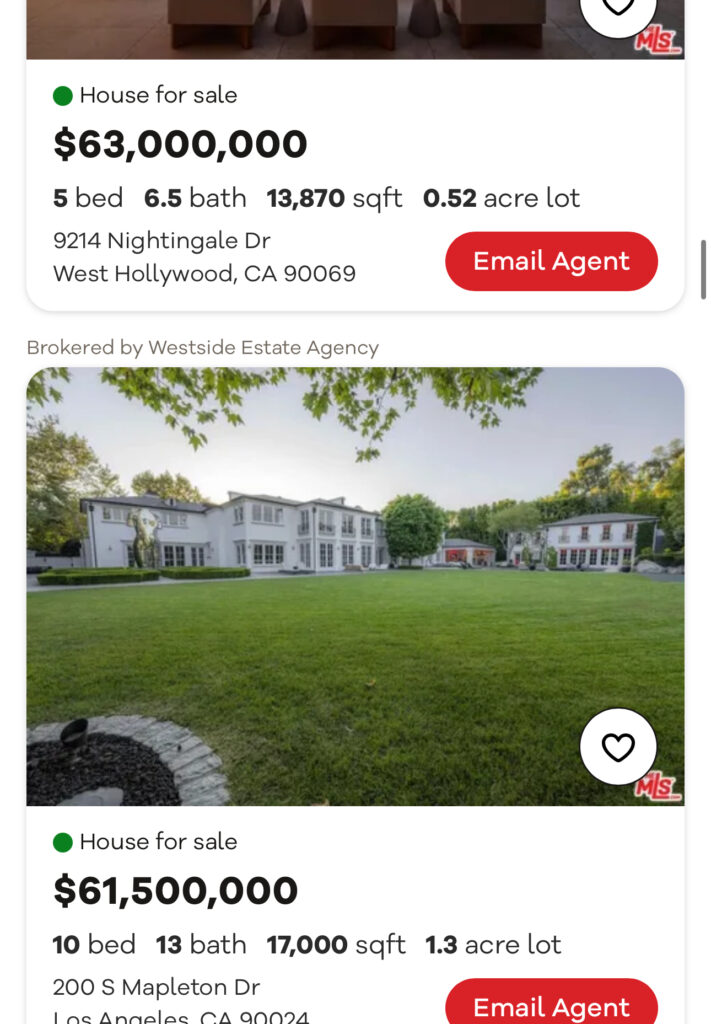Image resolution: width=711 pixels, height=1024 pixels.
Task: Save the 9214 Nightingale Dr listing with heart
Action: tap(618, 8)
